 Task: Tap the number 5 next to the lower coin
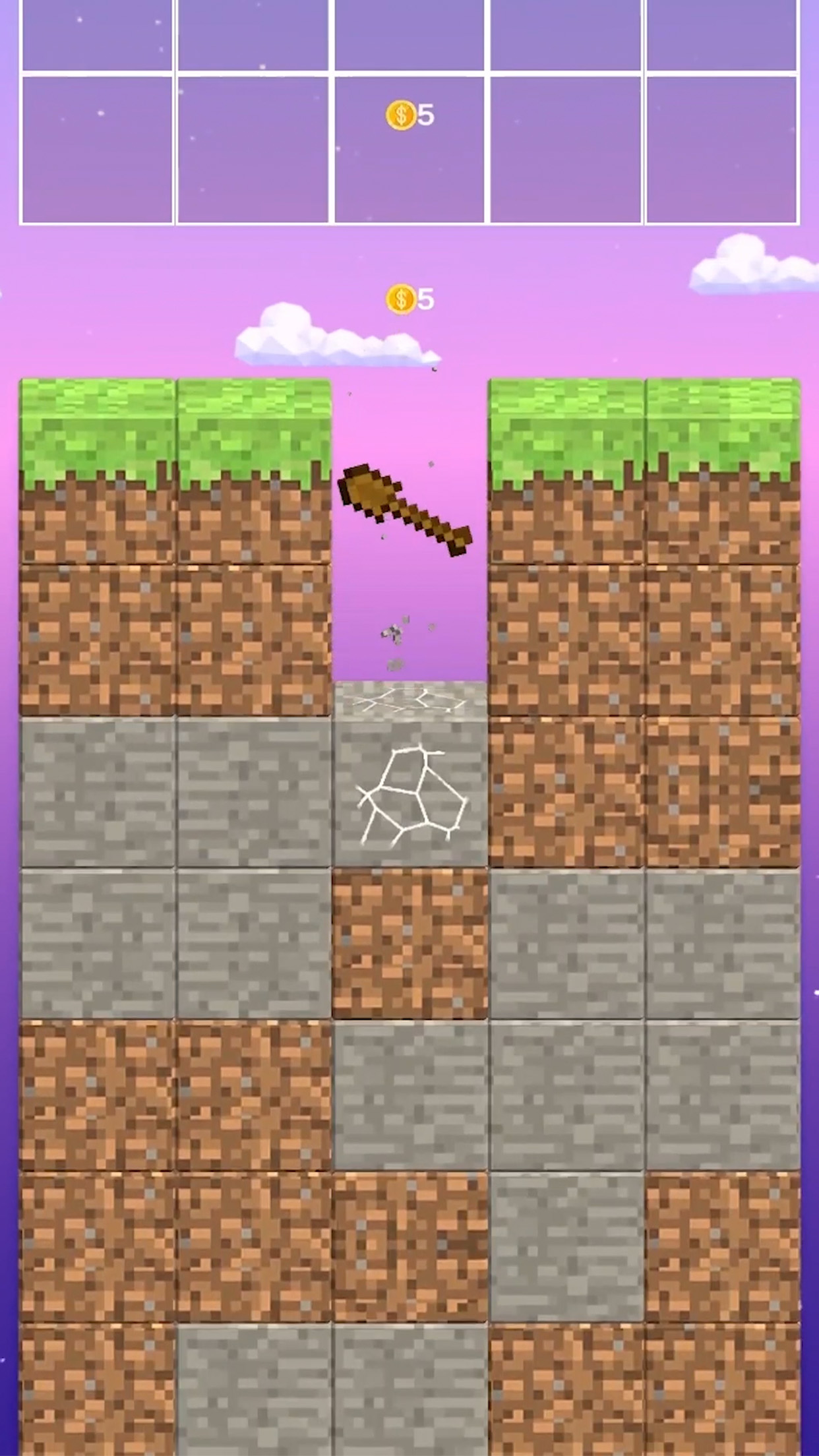click(426, 298)
